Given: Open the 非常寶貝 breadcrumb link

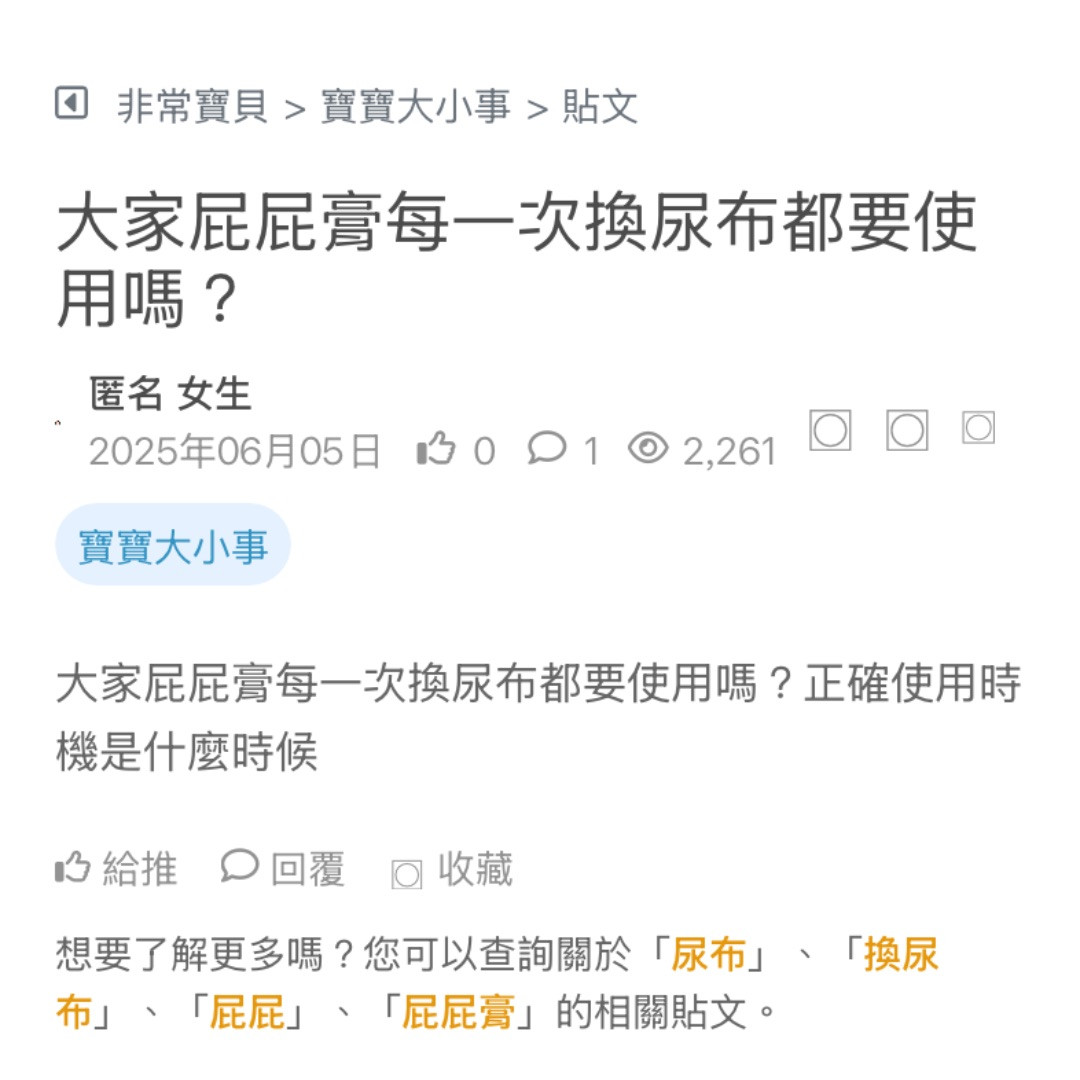Looking at the screenshot, I should tap(192, 106).
